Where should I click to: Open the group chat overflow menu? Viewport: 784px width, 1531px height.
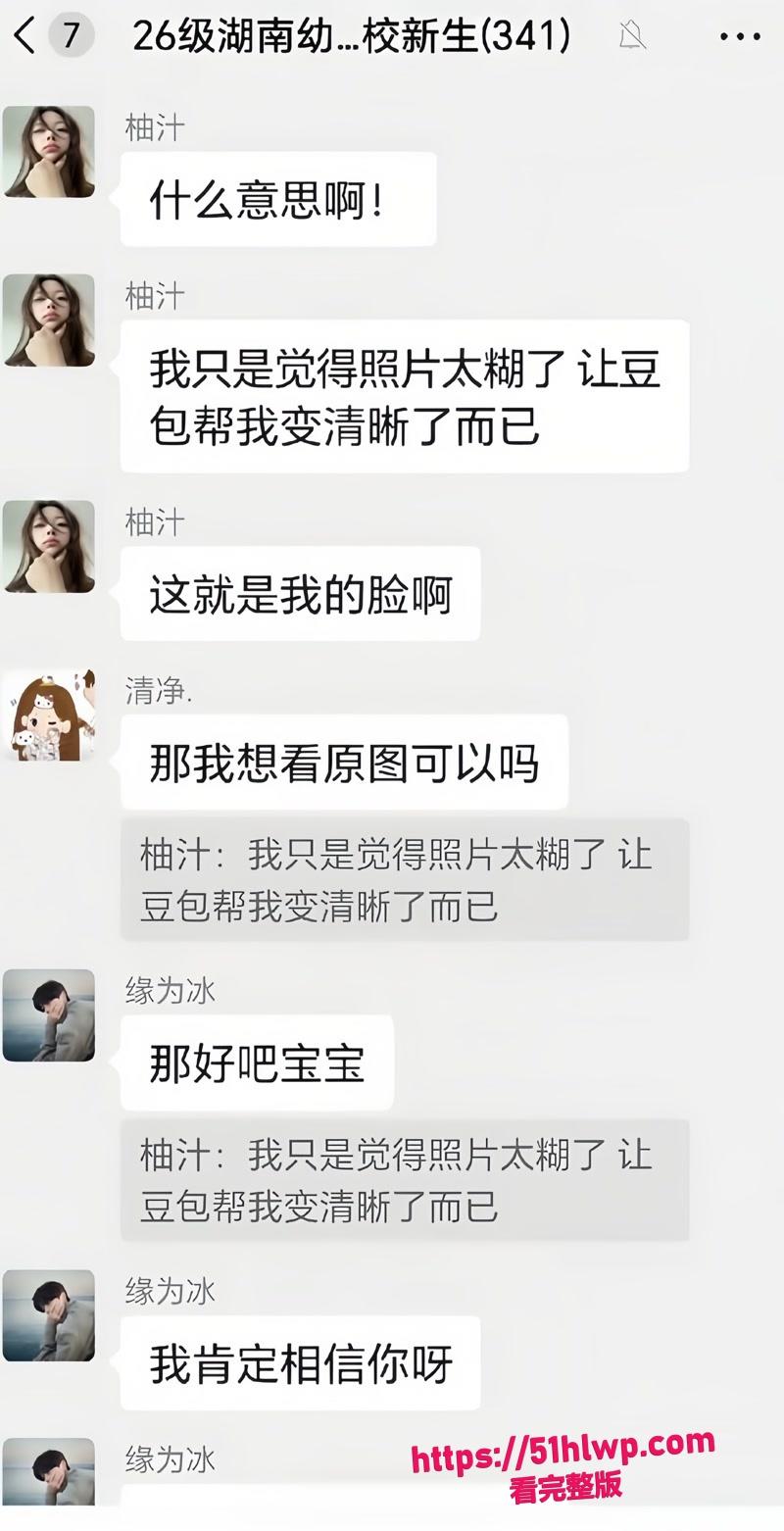pos(740,37)
